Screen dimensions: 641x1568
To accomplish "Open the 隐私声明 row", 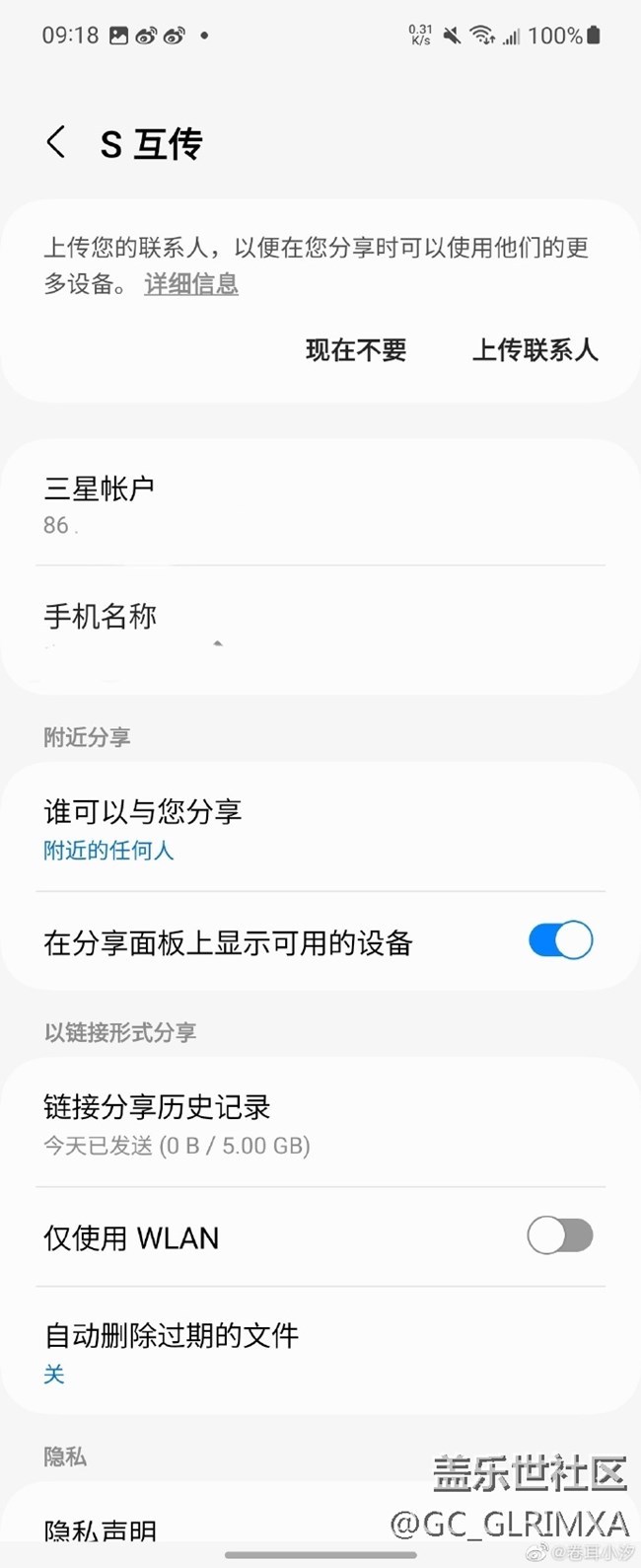I will tap(197, 1530).
